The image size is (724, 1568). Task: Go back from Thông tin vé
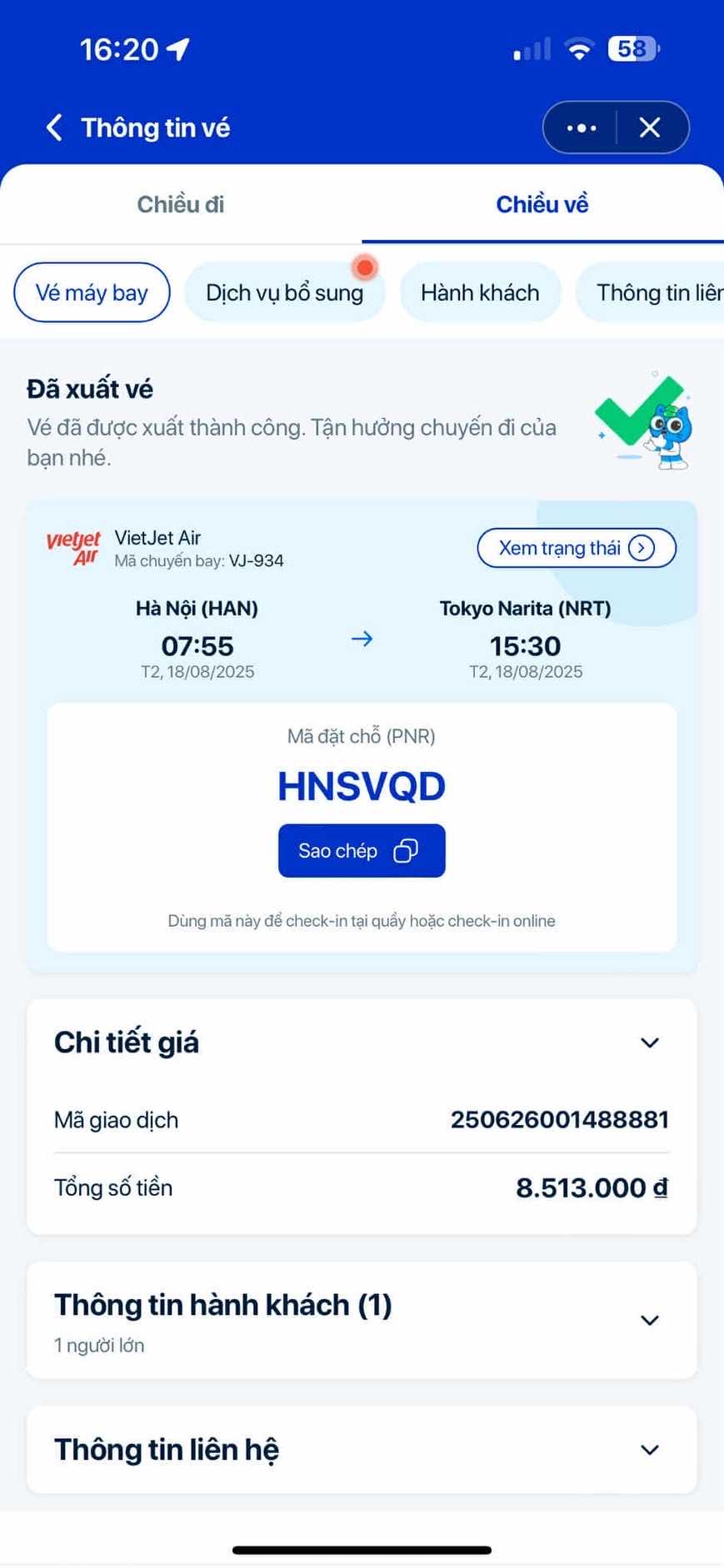(55, 127)
